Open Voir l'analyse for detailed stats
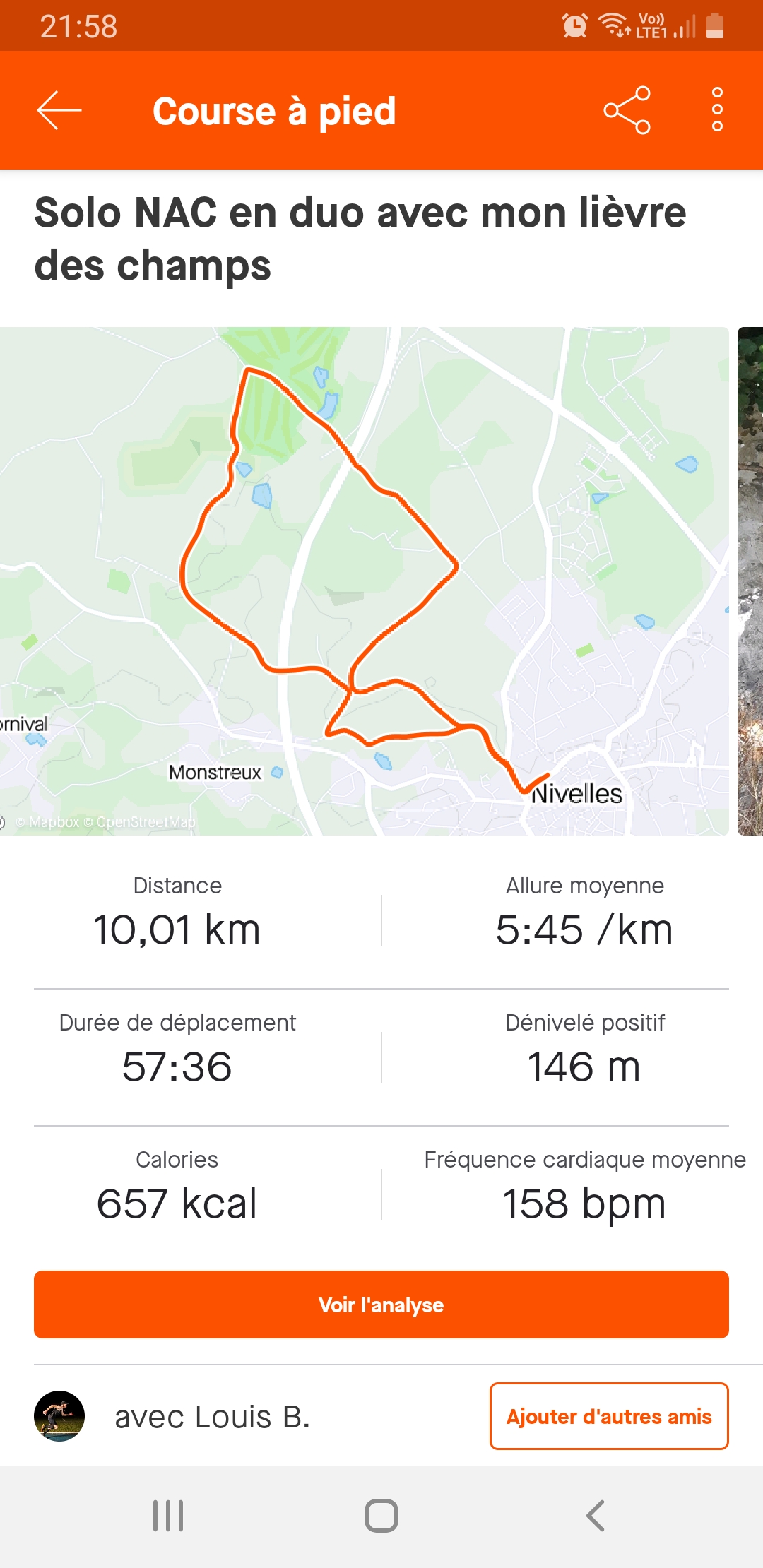763x1568 pixels. click(x=381, y=1305)
